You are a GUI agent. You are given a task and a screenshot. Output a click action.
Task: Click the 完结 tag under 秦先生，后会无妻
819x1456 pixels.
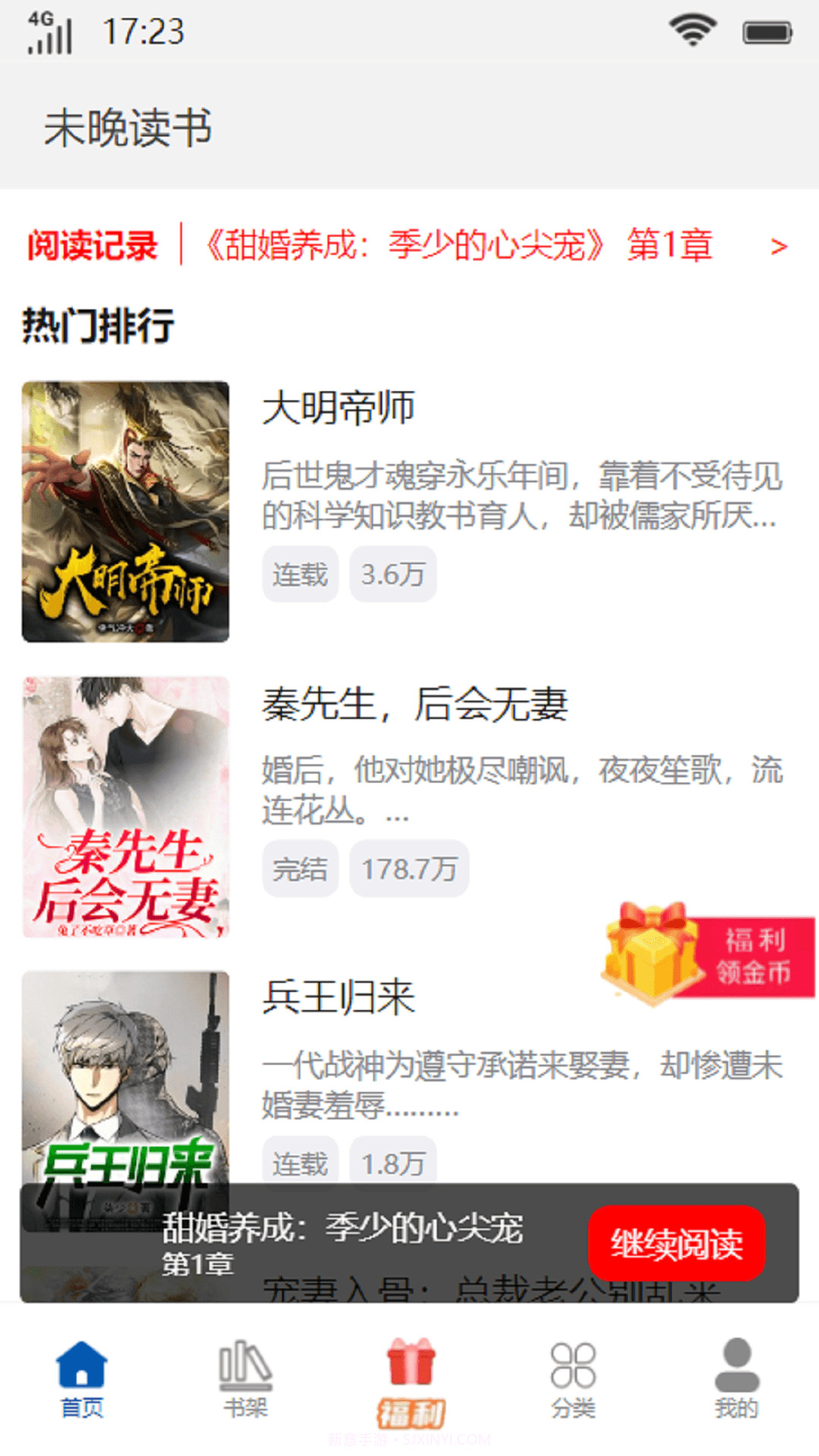click(x=300, y=870)
